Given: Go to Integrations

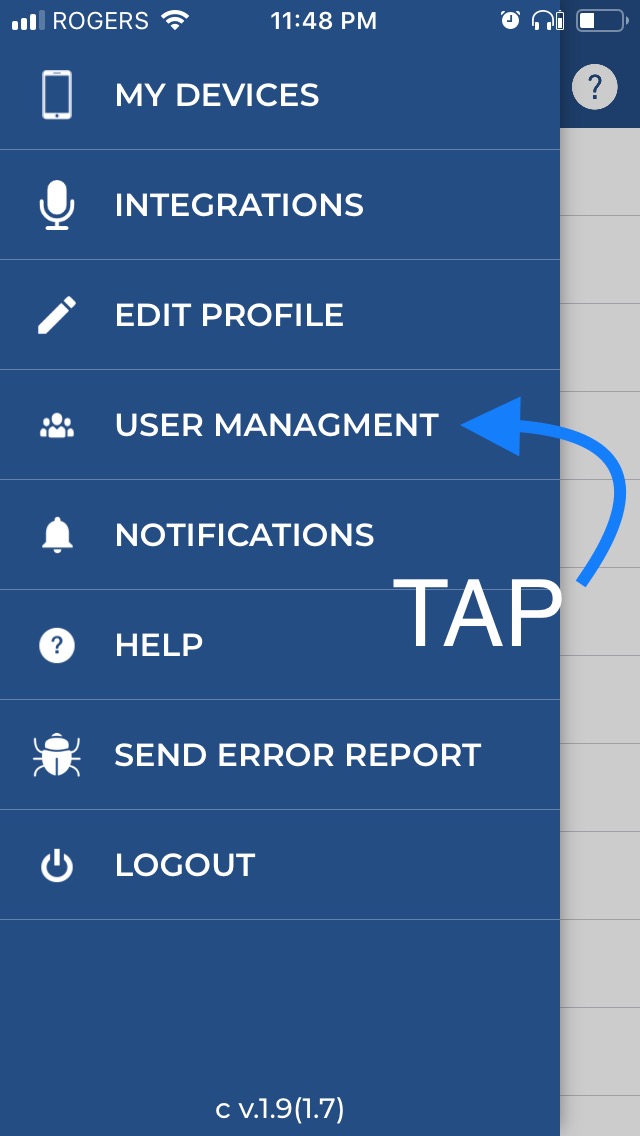Looking at the screenshot, I should 239,205.
